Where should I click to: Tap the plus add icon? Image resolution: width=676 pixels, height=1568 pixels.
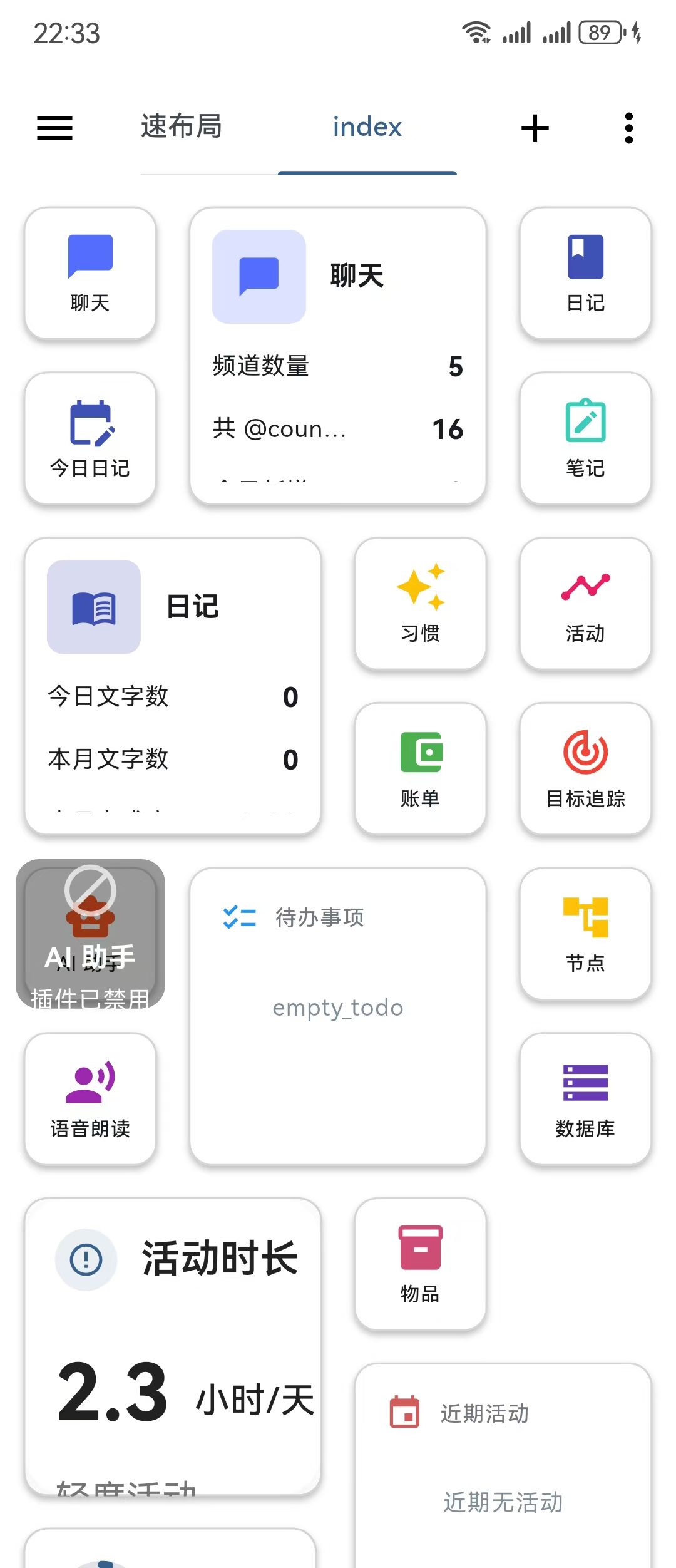tap(535, 128)
